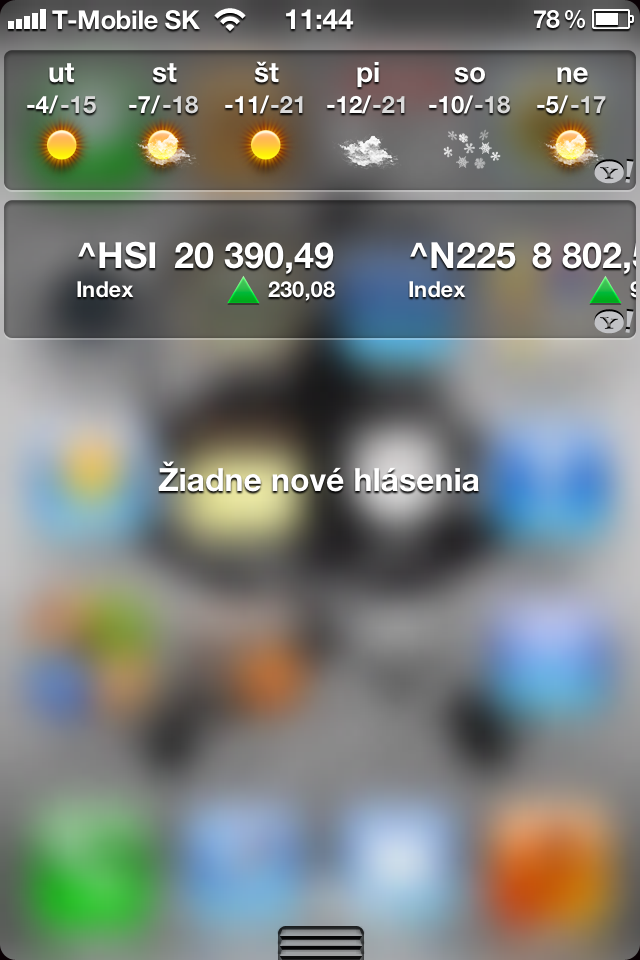
Task: Tap the Yahoo logo in the stocks widget
Action: tap(612, 321)
